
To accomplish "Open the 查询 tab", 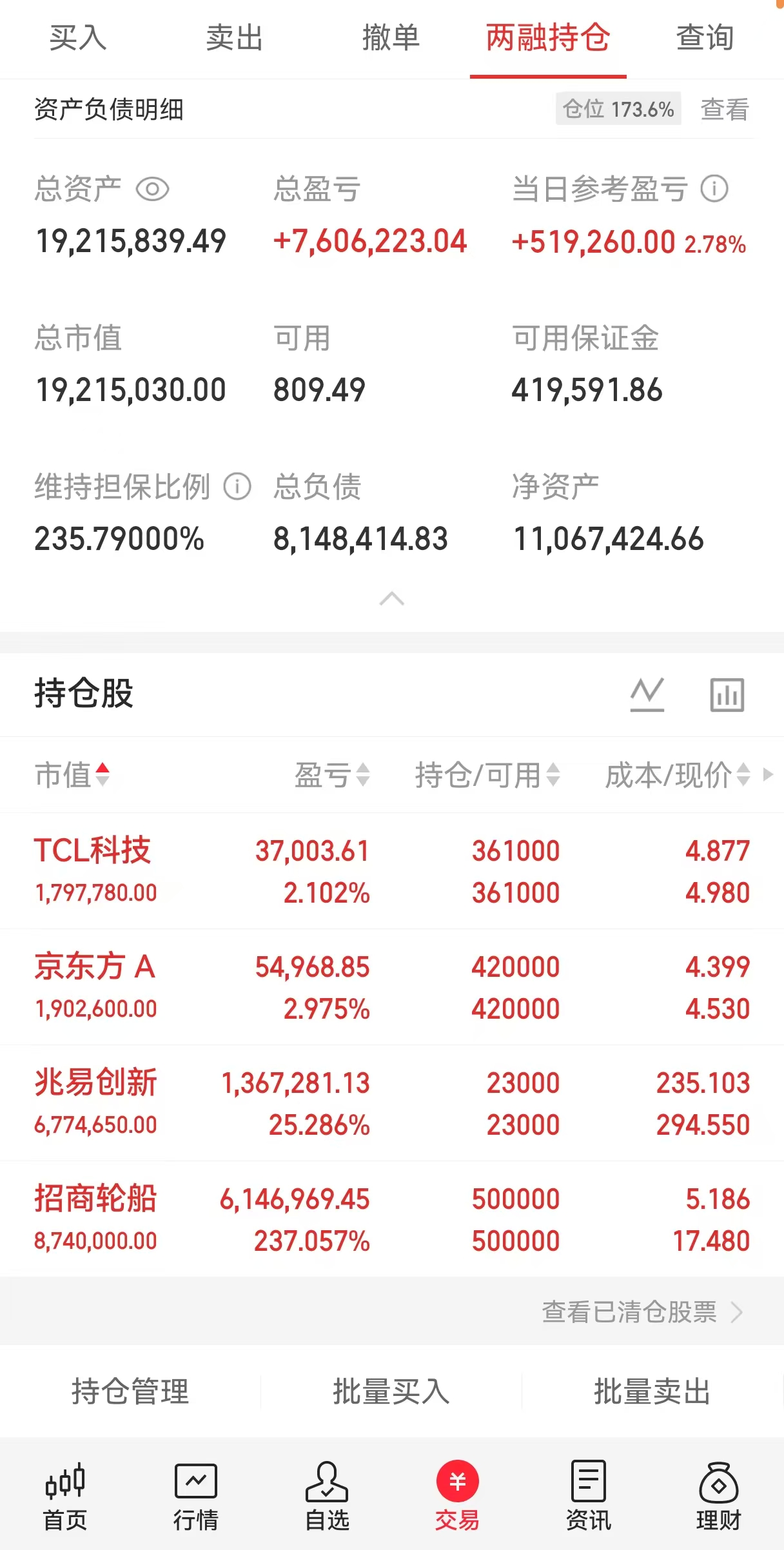I will [x=705, y=37].
